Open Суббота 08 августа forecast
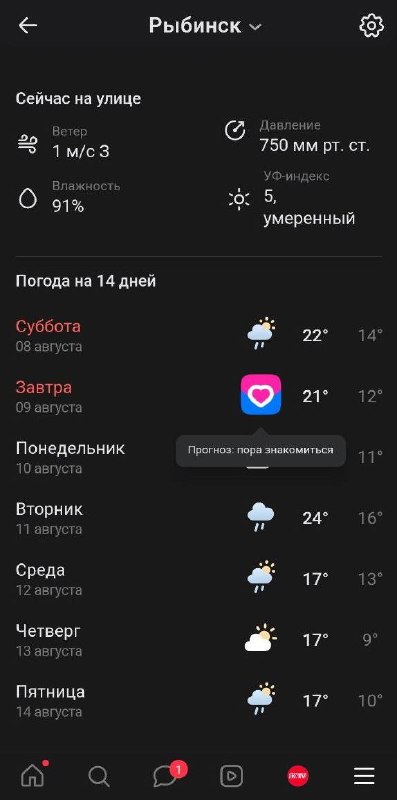 (198, 336)
